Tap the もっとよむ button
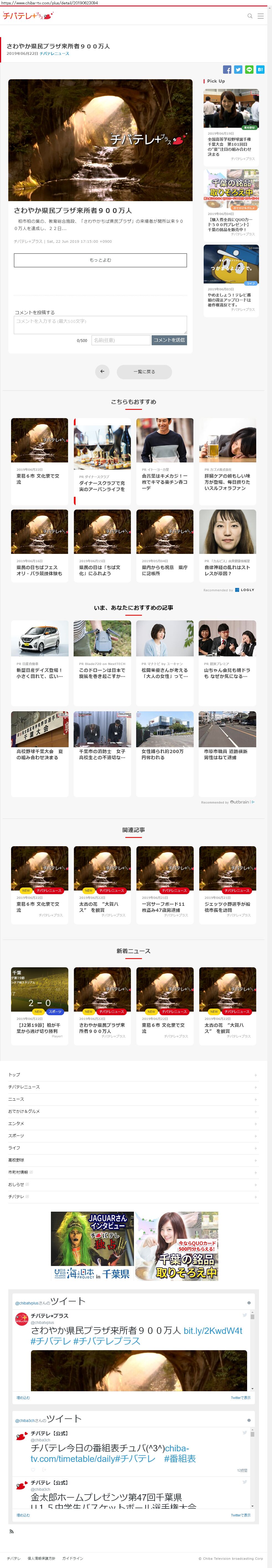The image size is (272, 1568). click(x=100, y=260)
